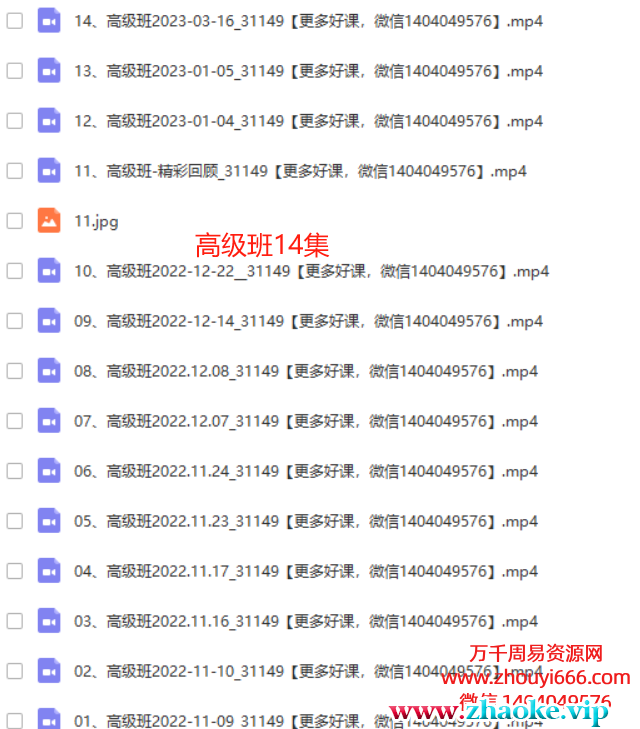
Task: Open video 12 高级班2023-01-04
Action: pos(300,121)
